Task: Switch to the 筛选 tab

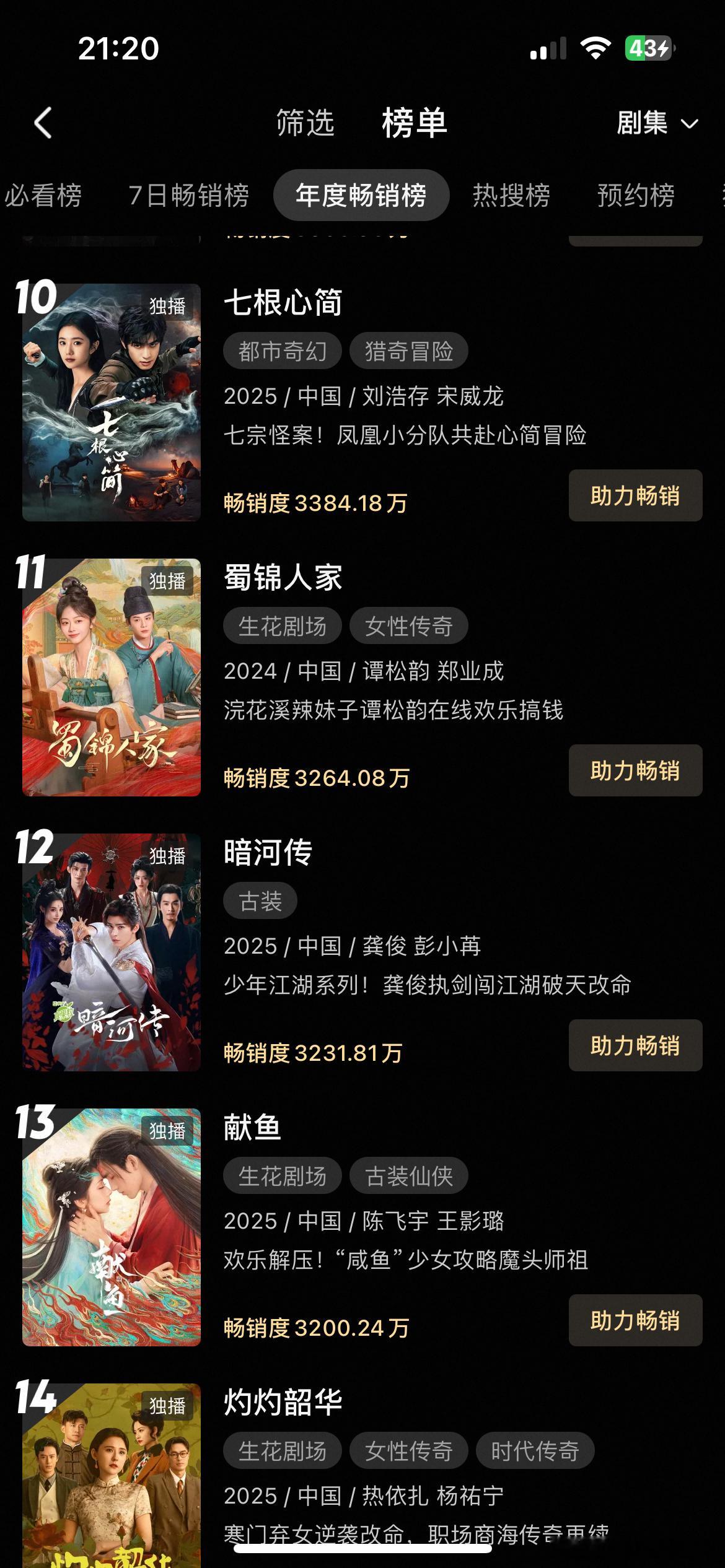Action: [x=305, y=123]
